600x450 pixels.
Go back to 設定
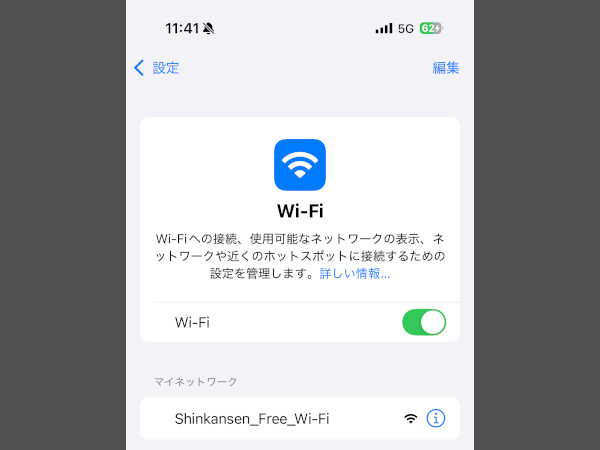point(157,68)
